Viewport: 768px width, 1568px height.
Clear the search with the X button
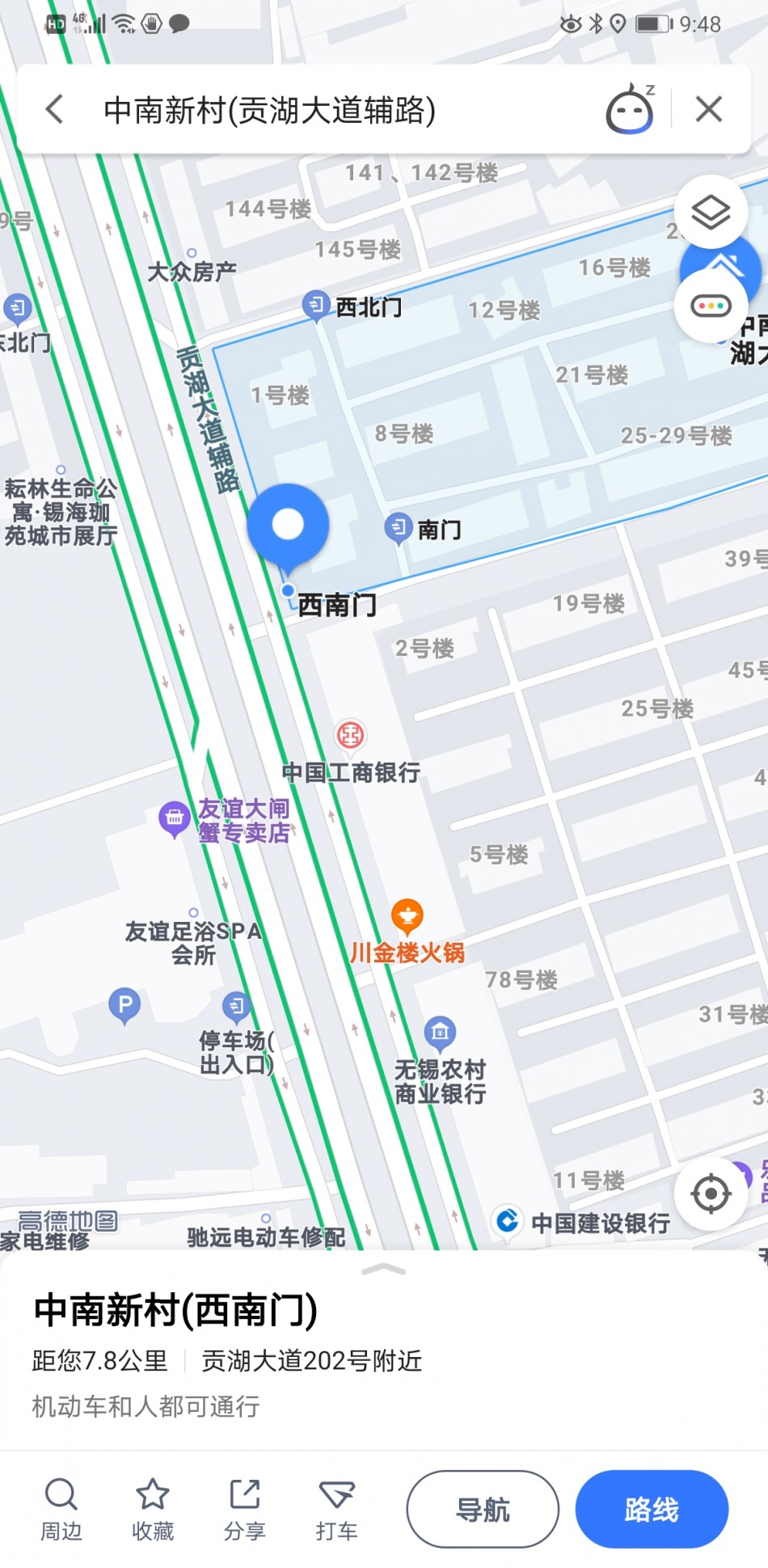(x=709, y=109)
